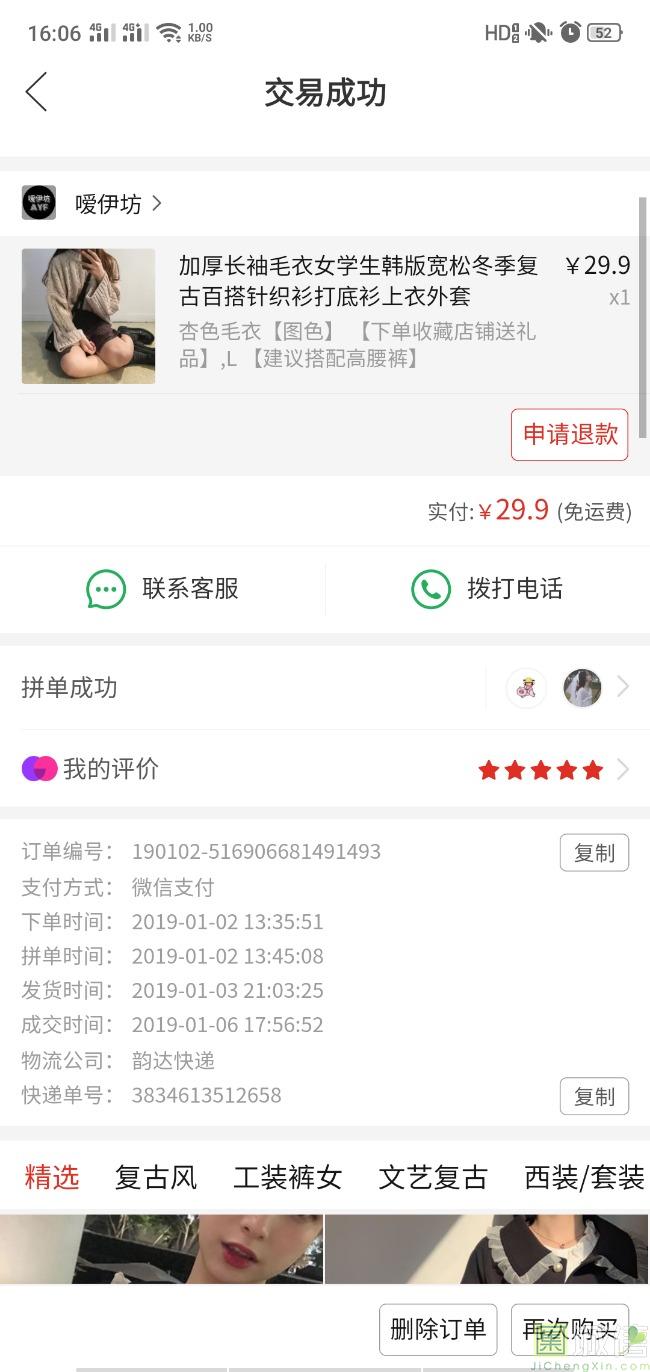Open the 加厚长袖毛衣 product details
The image size is (650, 1372).
tap(358, 281)
